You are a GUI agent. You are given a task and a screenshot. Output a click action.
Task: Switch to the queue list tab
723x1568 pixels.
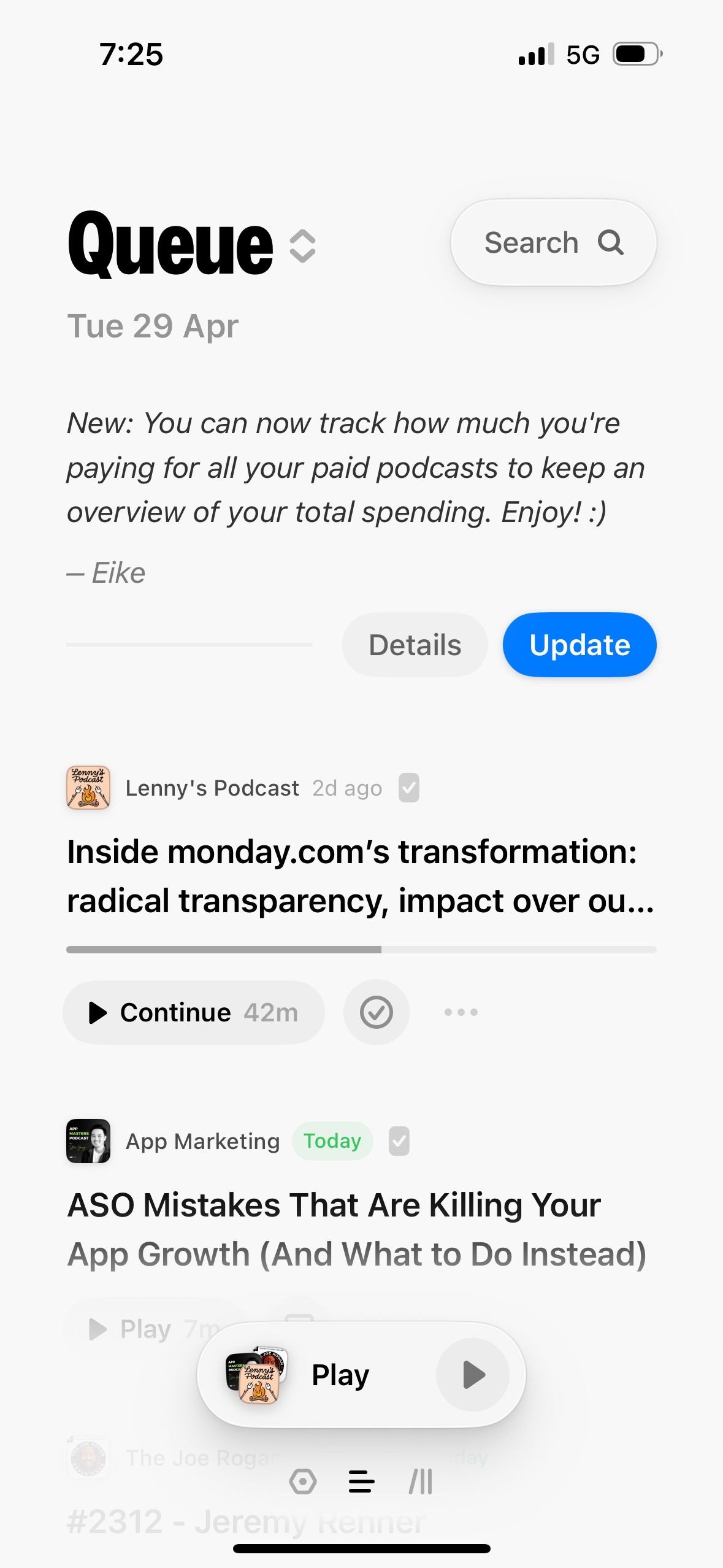point(361,1482)
